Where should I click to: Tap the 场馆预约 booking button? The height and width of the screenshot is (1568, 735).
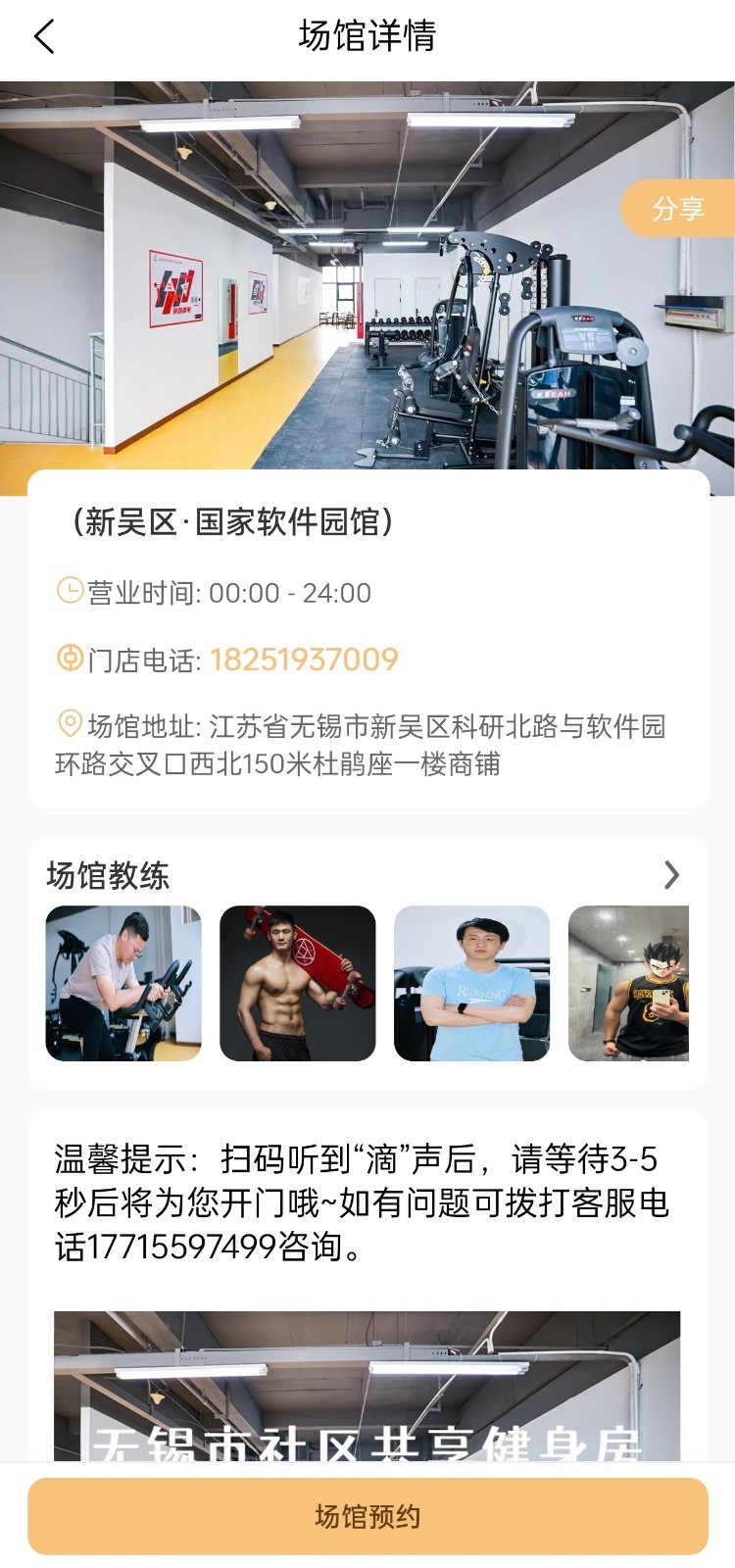coord(367,1516)
